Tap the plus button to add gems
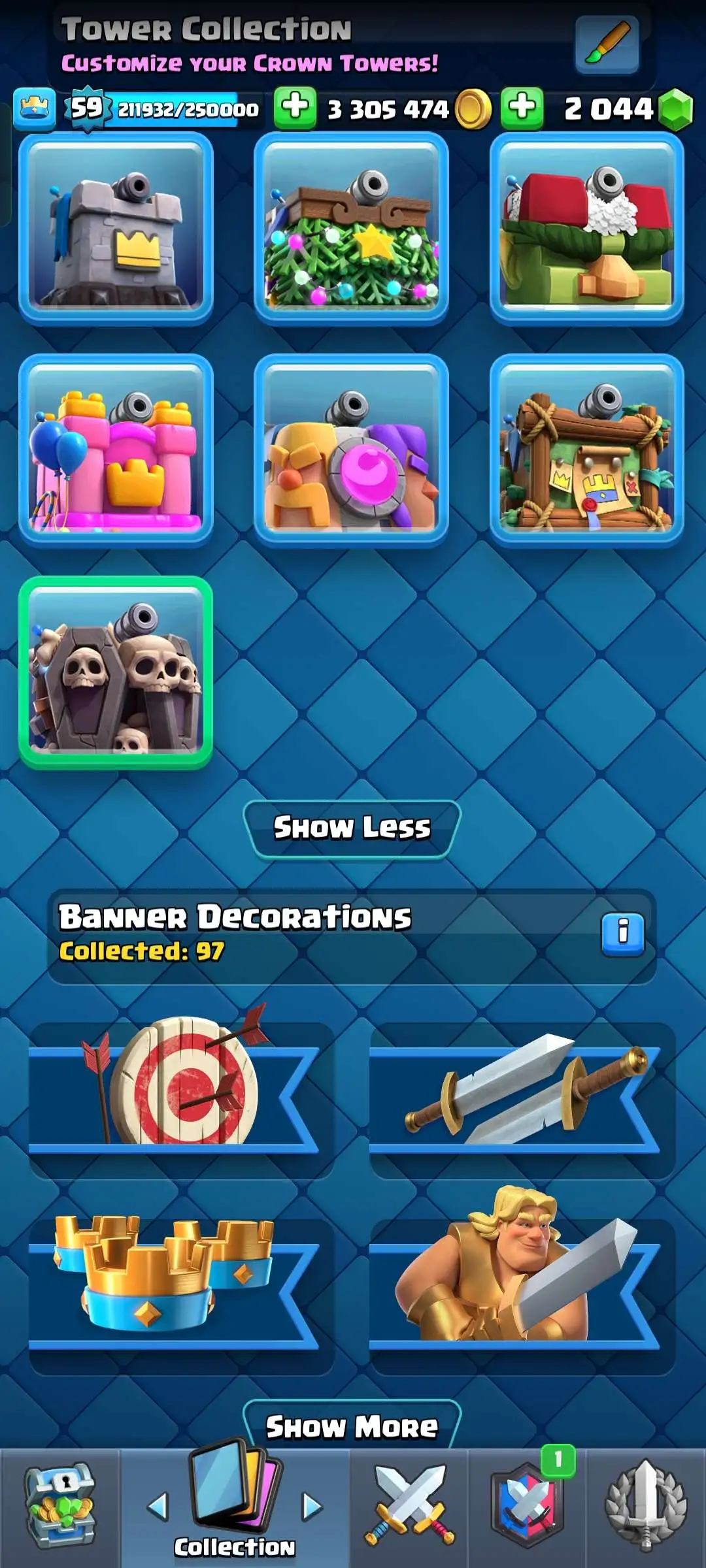Image resolution: width=706 pixels, height=1568 pixels. click(522, 107)
